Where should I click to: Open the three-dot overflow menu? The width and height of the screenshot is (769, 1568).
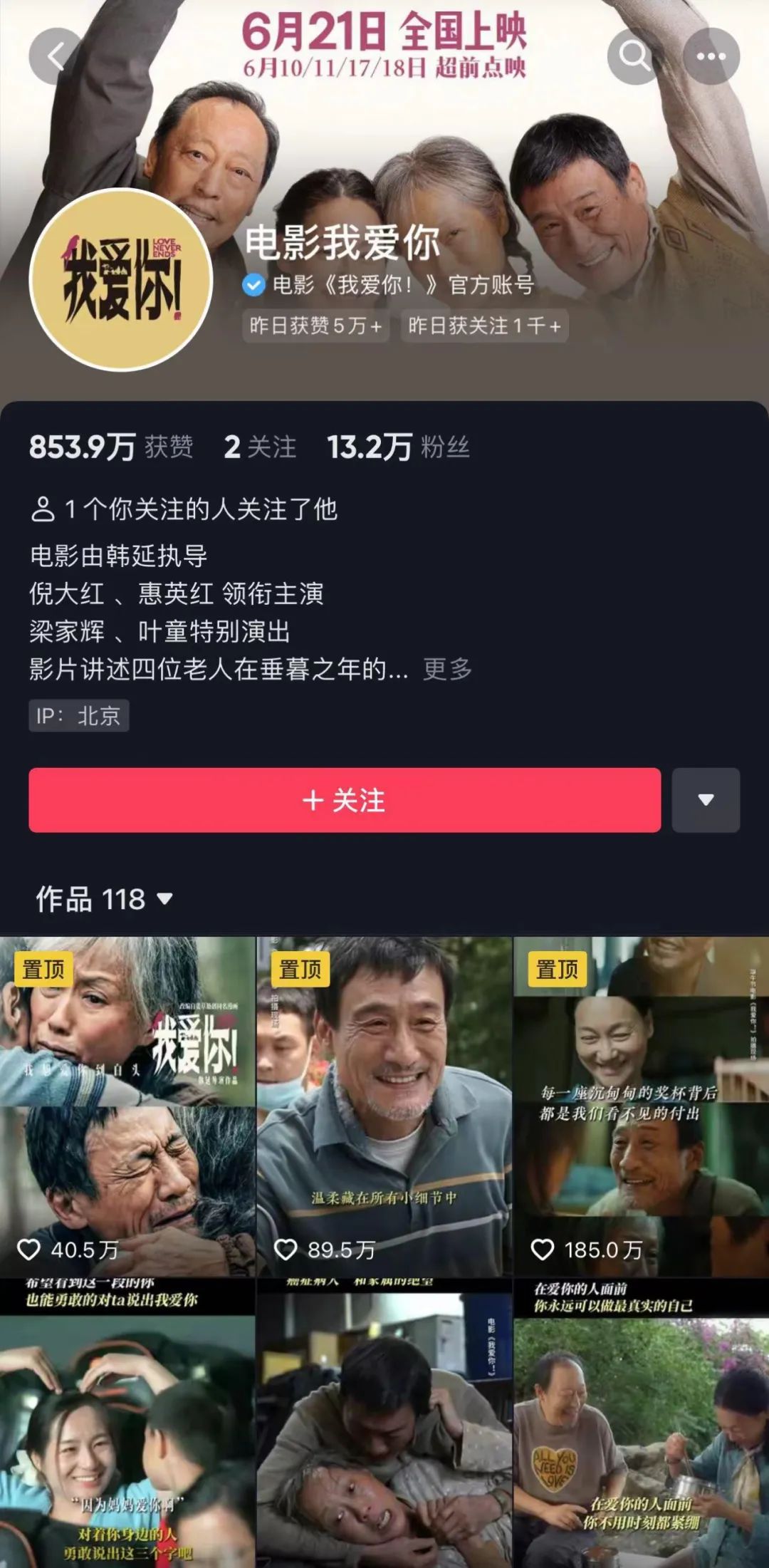[711, 56]
